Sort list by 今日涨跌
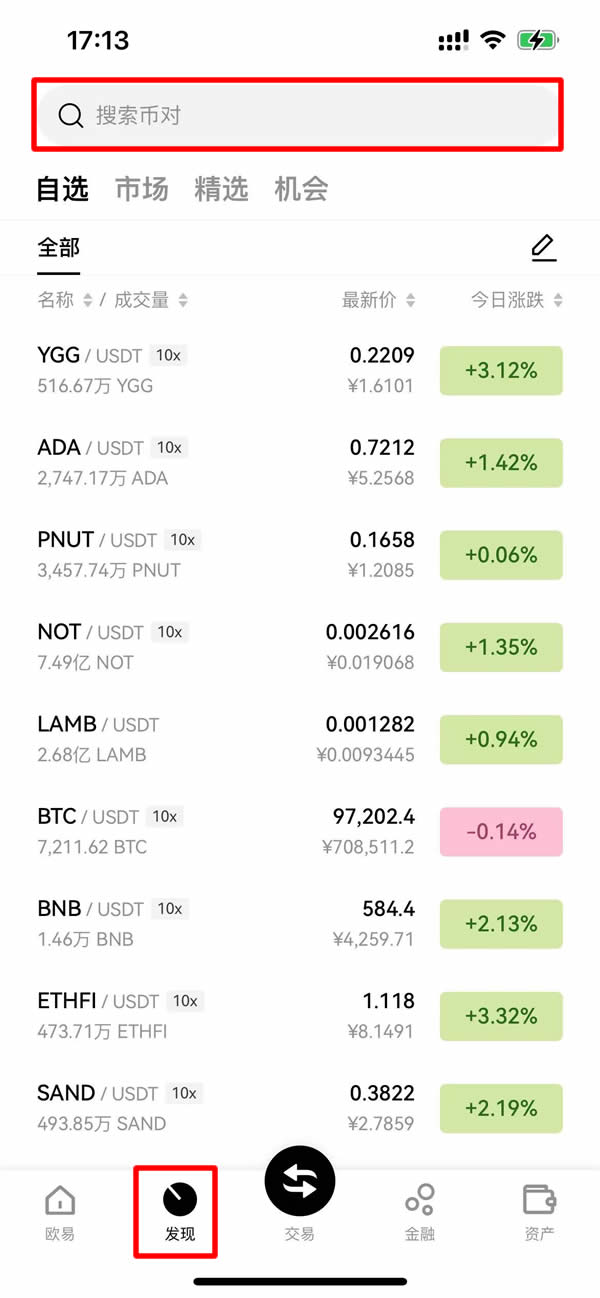Image resolution: width=600 pixels, height=1298 pixels. (x=516, y=300)
